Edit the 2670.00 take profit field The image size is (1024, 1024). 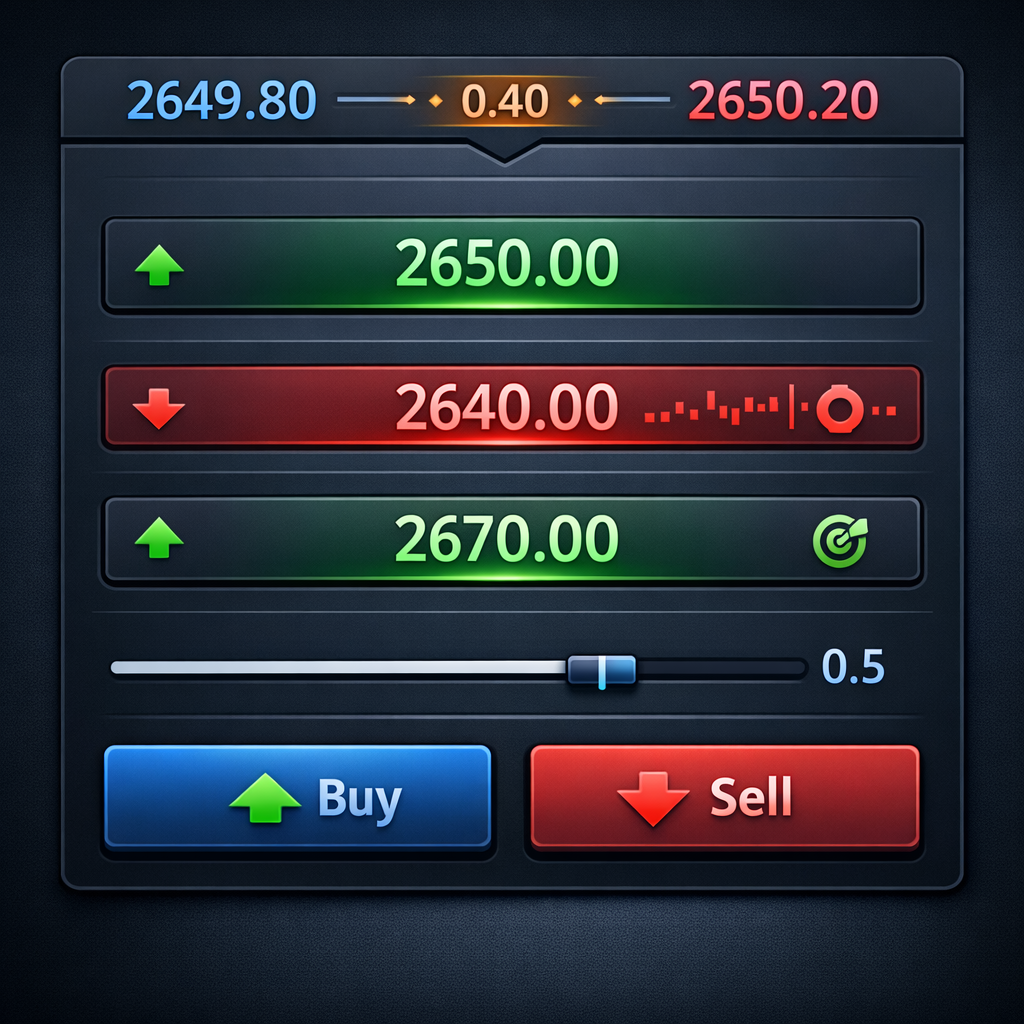click(510, 540)
